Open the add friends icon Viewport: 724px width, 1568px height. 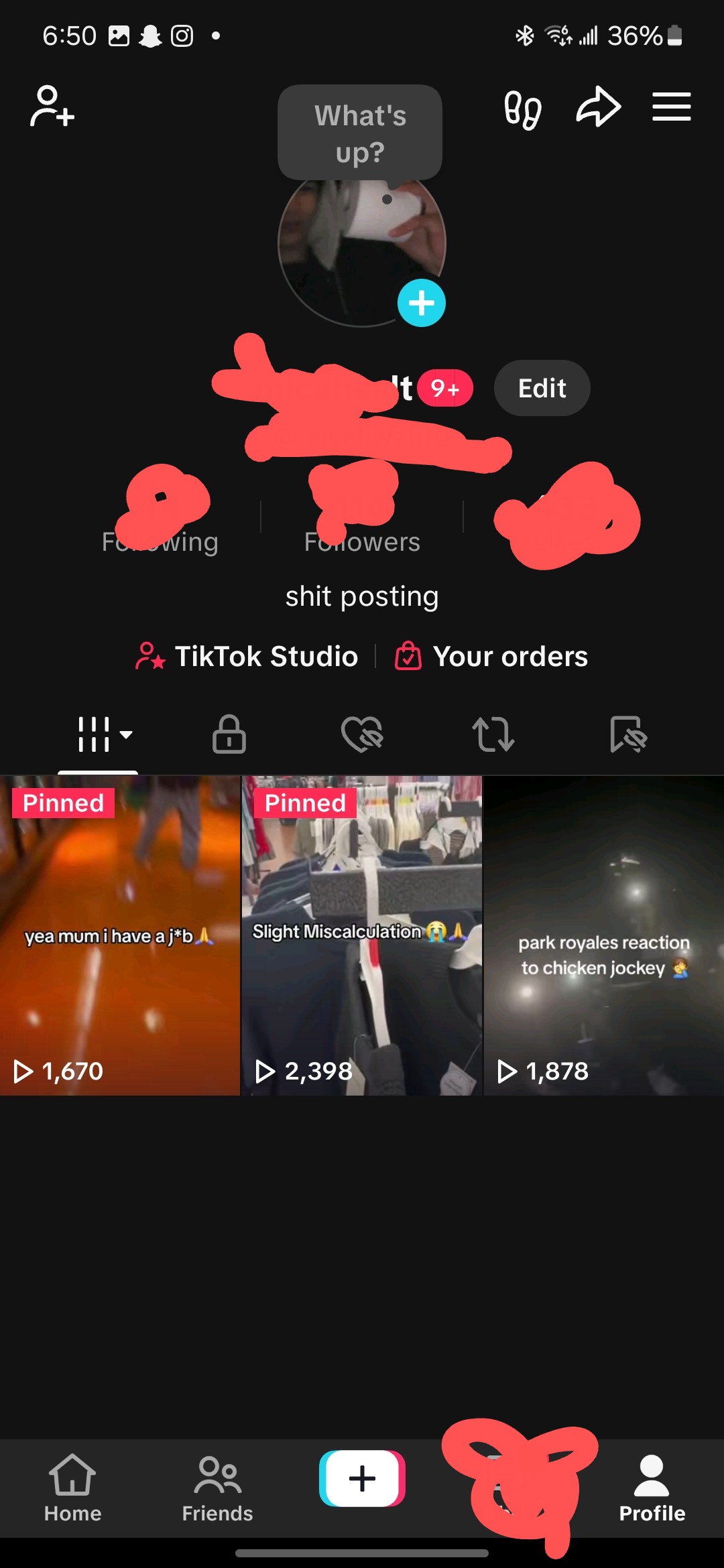click(x=52, y=106)
